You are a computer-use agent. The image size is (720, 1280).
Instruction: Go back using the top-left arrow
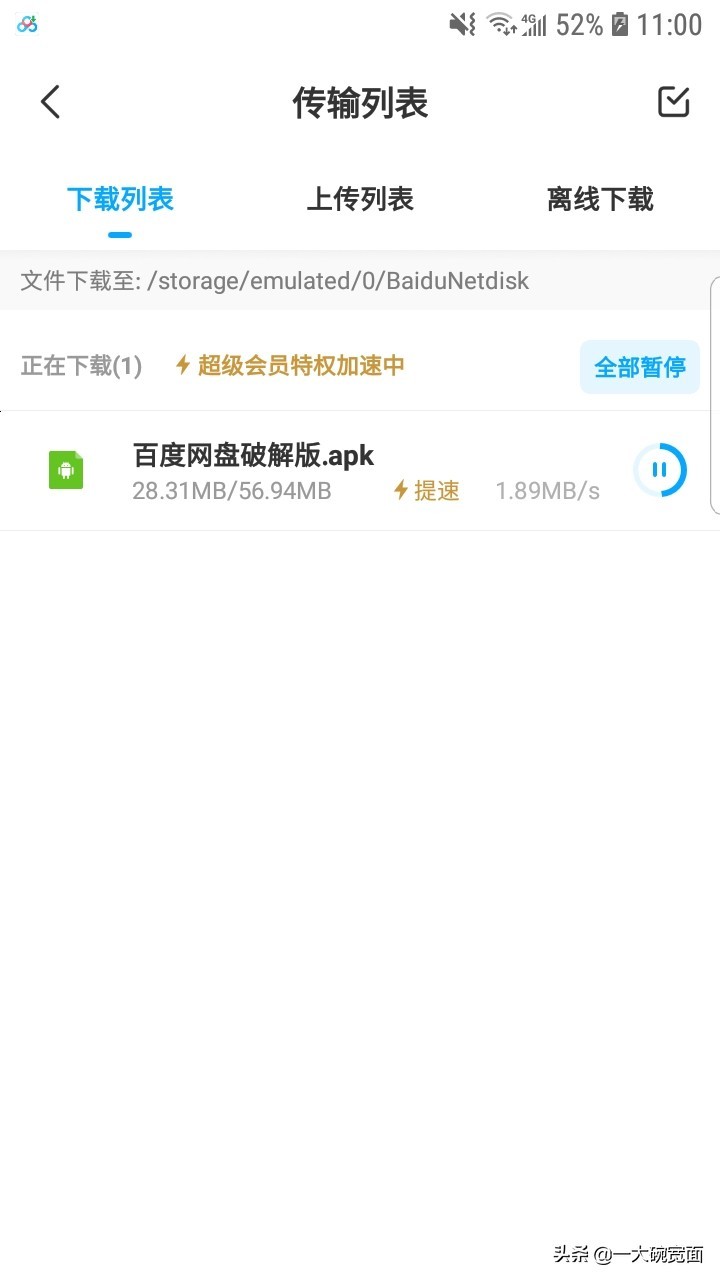50,102
